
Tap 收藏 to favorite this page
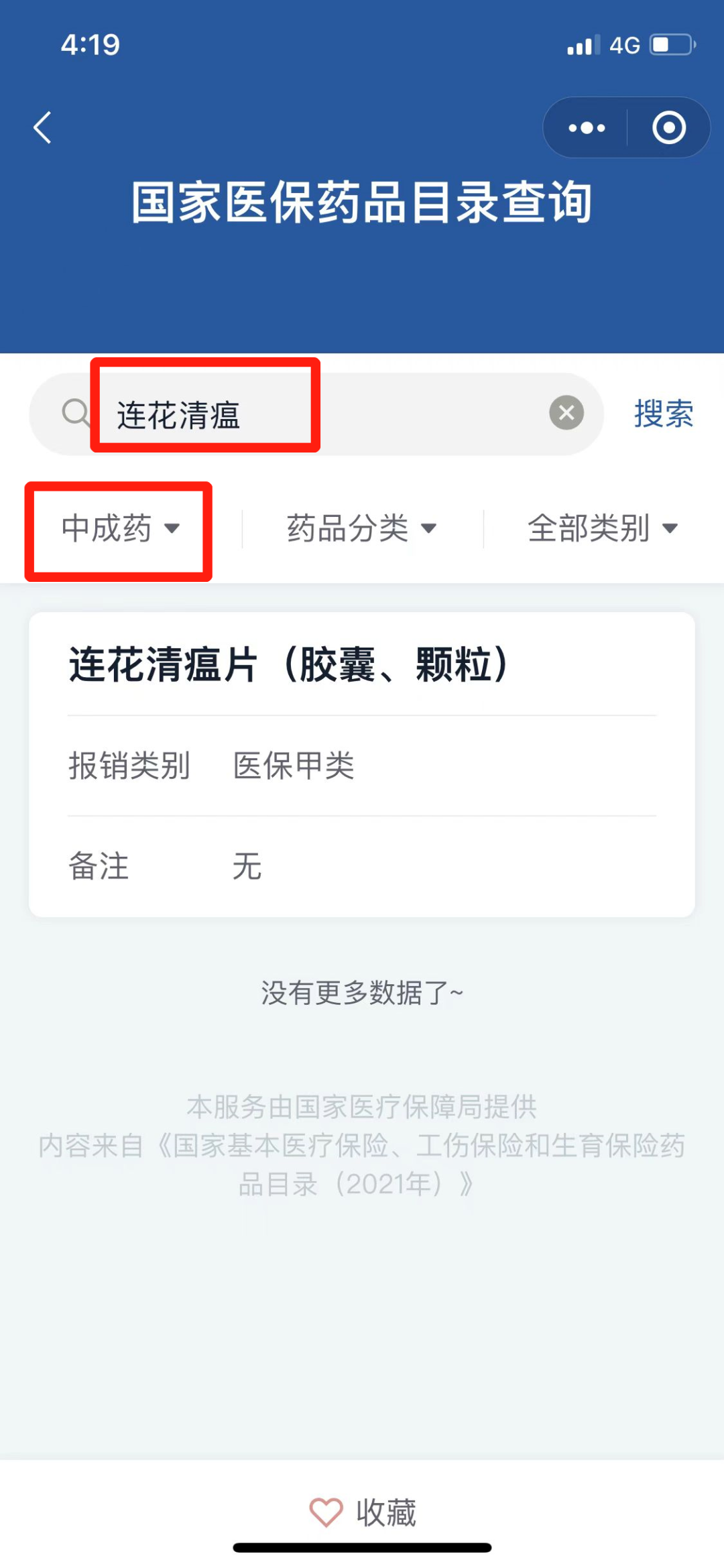coord(363,1512)
